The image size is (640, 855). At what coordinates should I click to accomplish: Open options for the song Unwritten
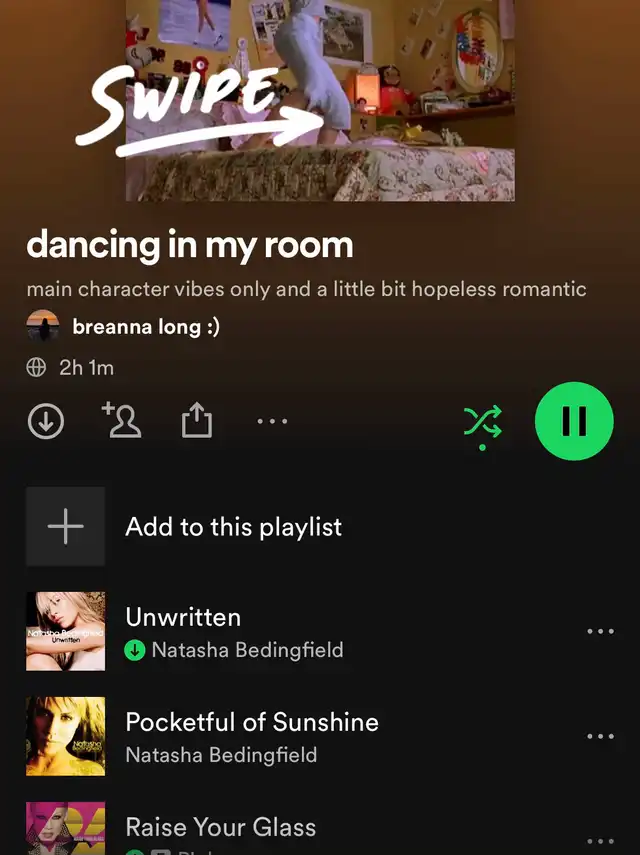pyautogui.click(x=600, y=632)
